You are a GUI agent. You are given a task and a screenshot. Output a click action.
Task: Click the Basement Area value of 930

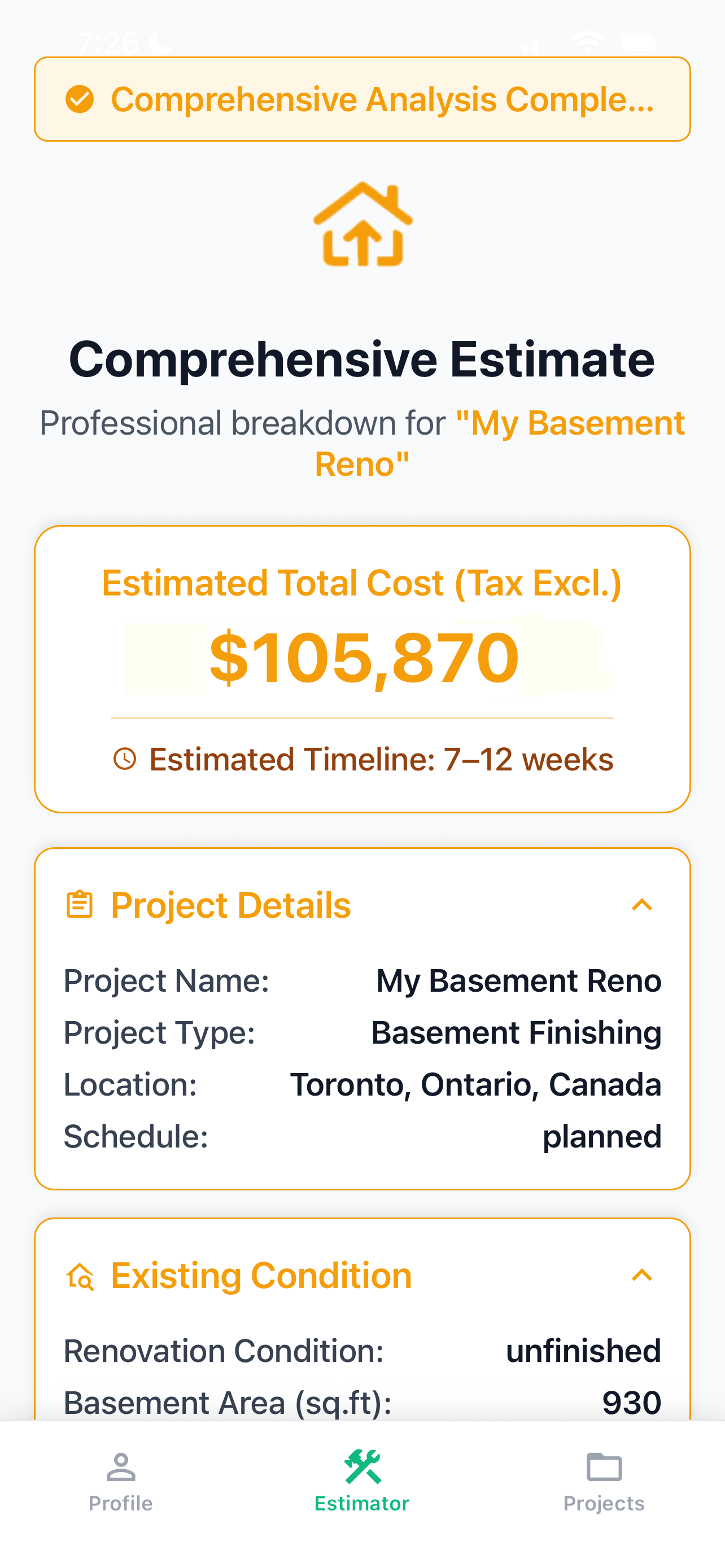click(632, 1402)
